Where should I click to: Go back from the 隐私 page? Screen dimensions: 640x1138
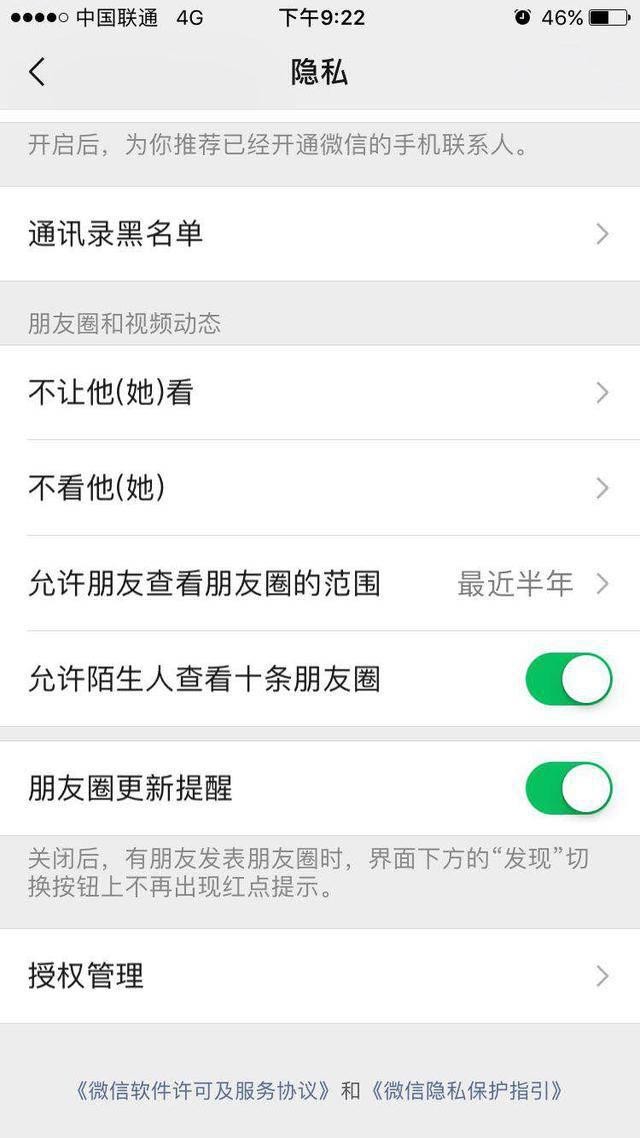[x=37, y=73]
